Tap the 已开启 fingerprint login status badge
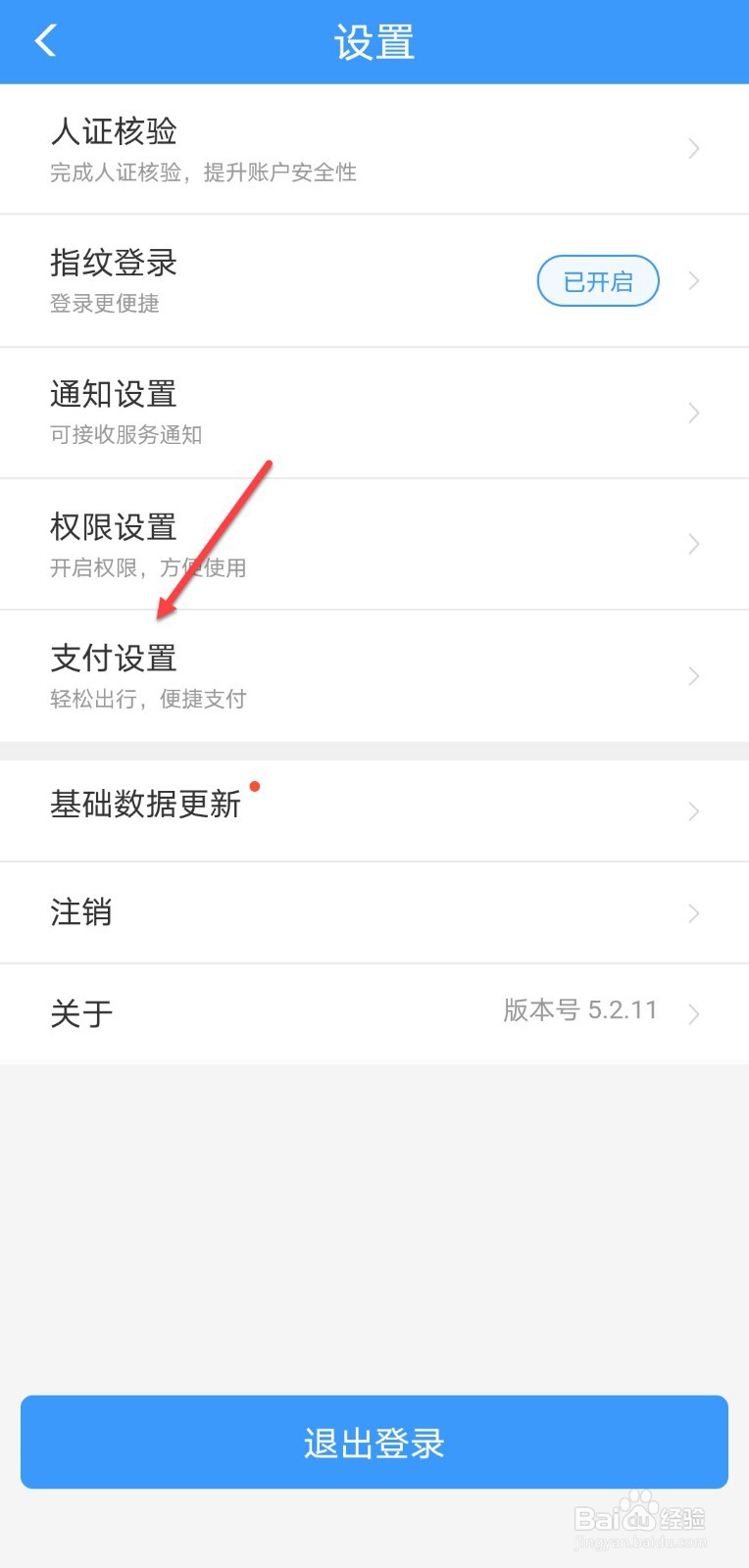The height and width of the screenshot is (1568, 749). pyautogui.click(x=597, y=280)
